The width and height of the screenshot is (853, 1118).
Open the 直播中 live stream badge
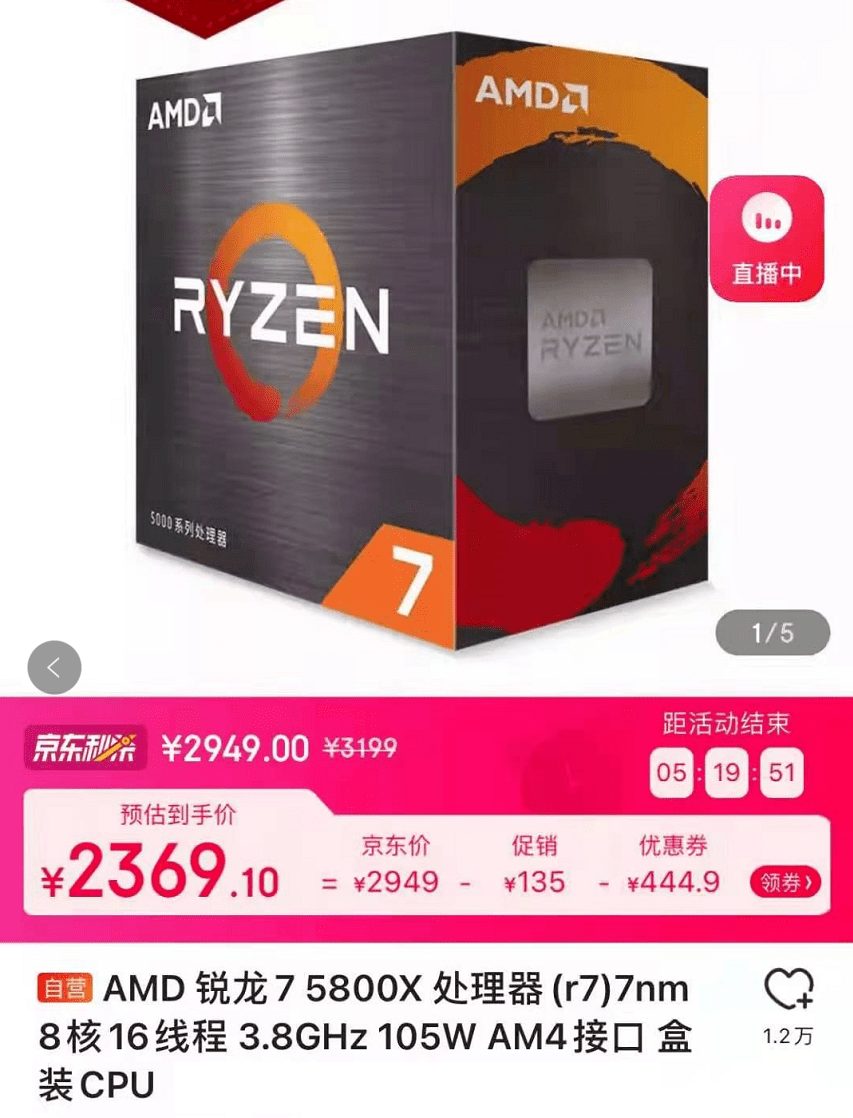click(x=766, y=238)
